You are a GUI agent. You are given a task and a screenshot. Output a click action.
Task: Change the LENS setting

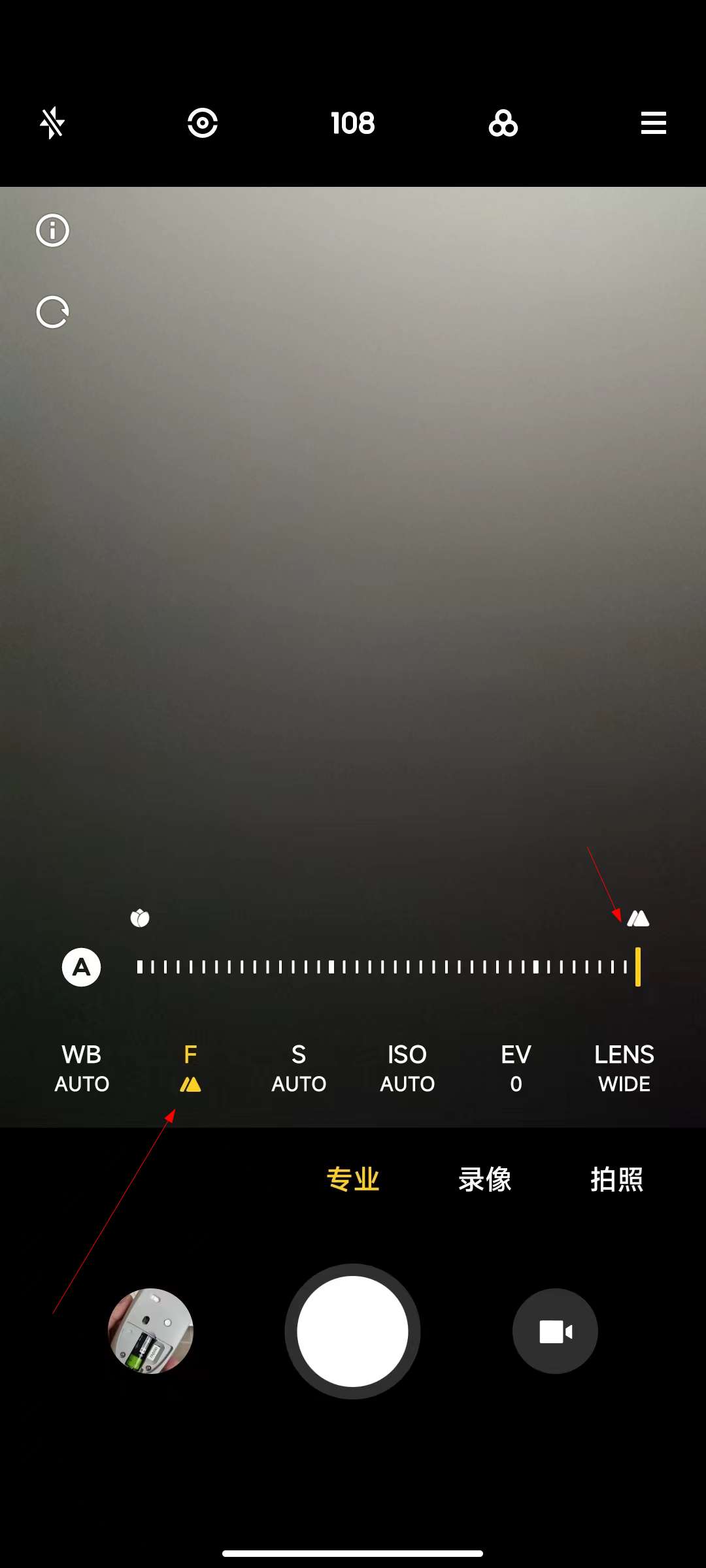click(624, 1069)
